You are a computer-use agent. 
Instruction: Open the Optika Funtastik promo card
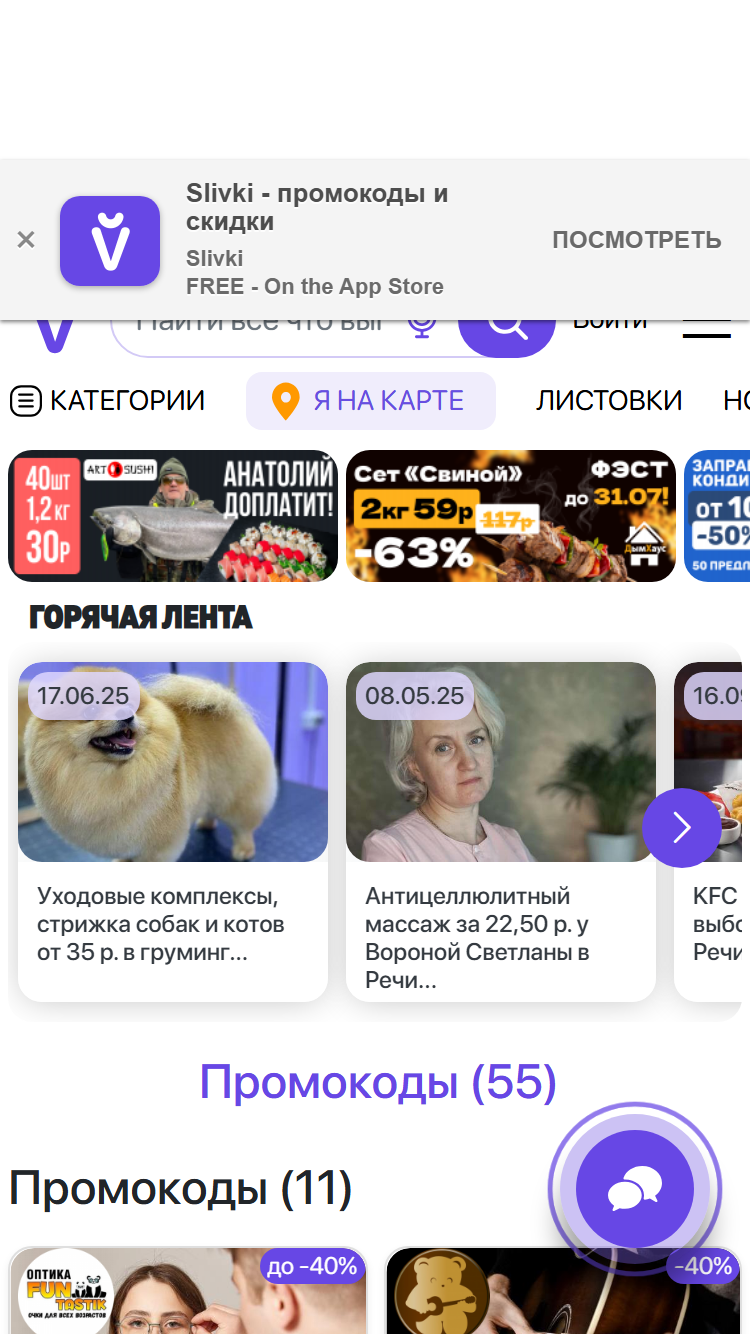[188, 1290]
